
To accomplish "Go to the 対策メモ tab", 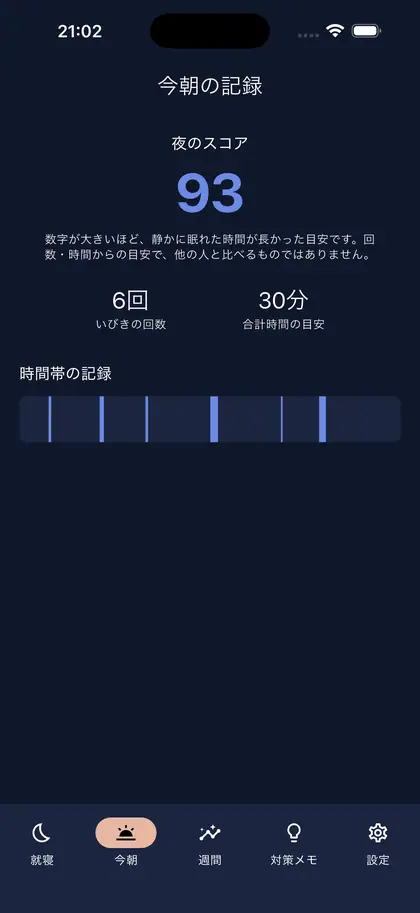I will [294, 843].
